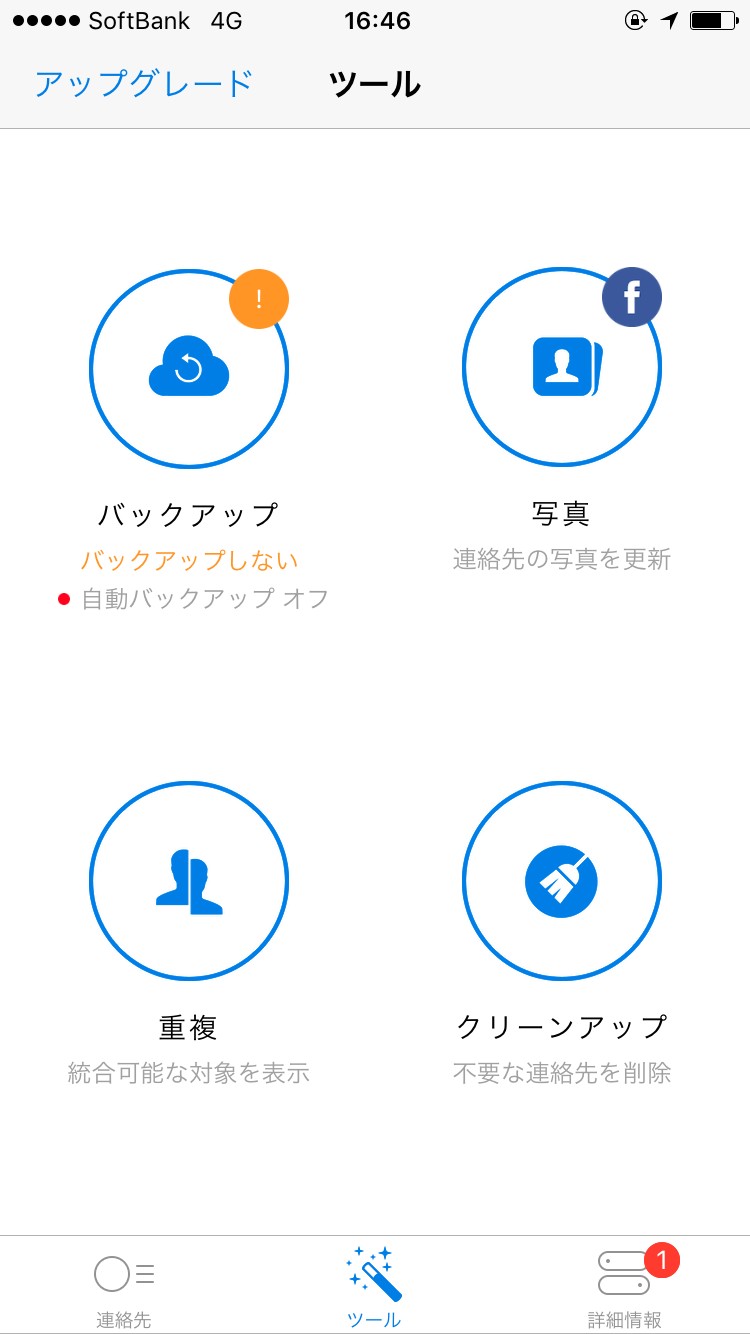Open the 写真 contact photos tool
This screenshot has width=750, height=1334.
[561, 367]
